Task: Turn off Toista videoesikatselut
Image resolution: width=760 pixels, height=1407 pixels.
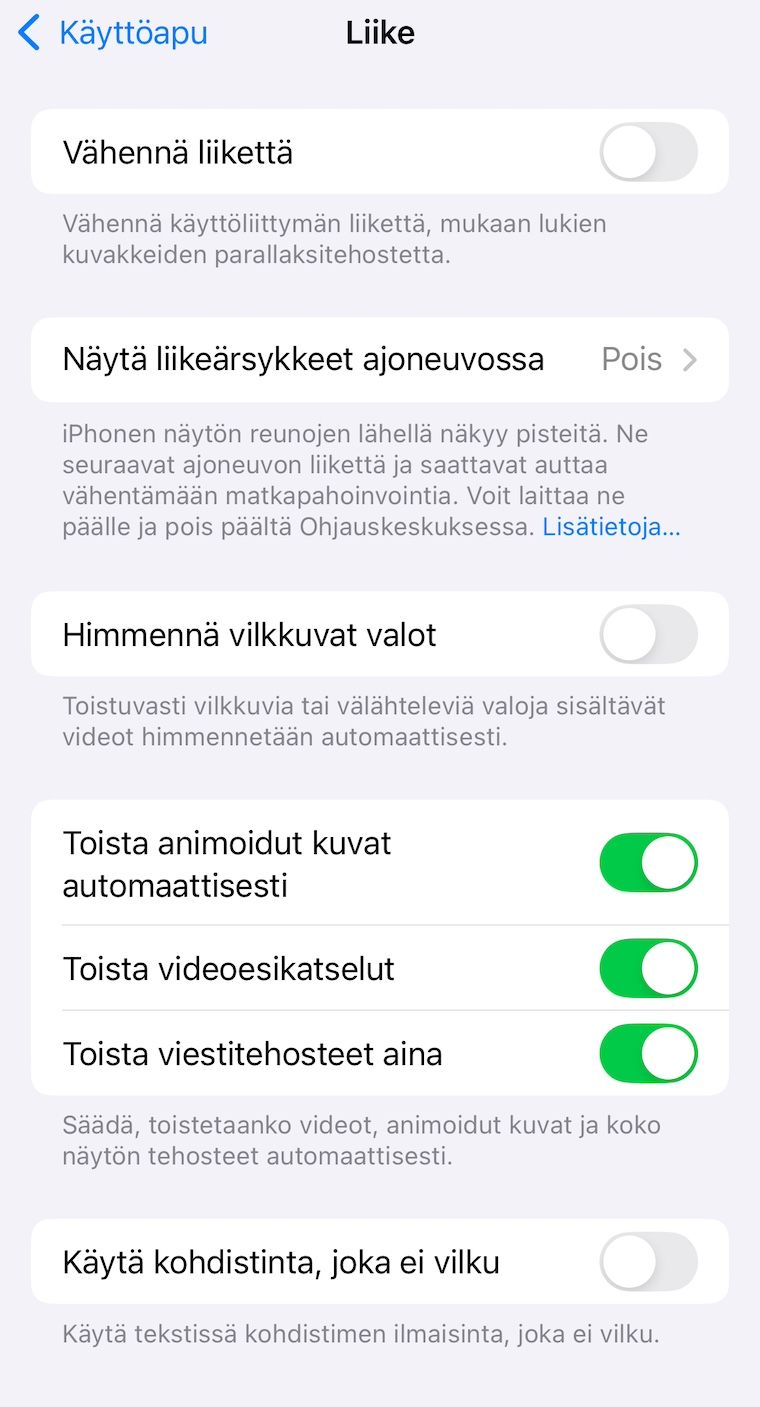Action: tap(648, 968)
